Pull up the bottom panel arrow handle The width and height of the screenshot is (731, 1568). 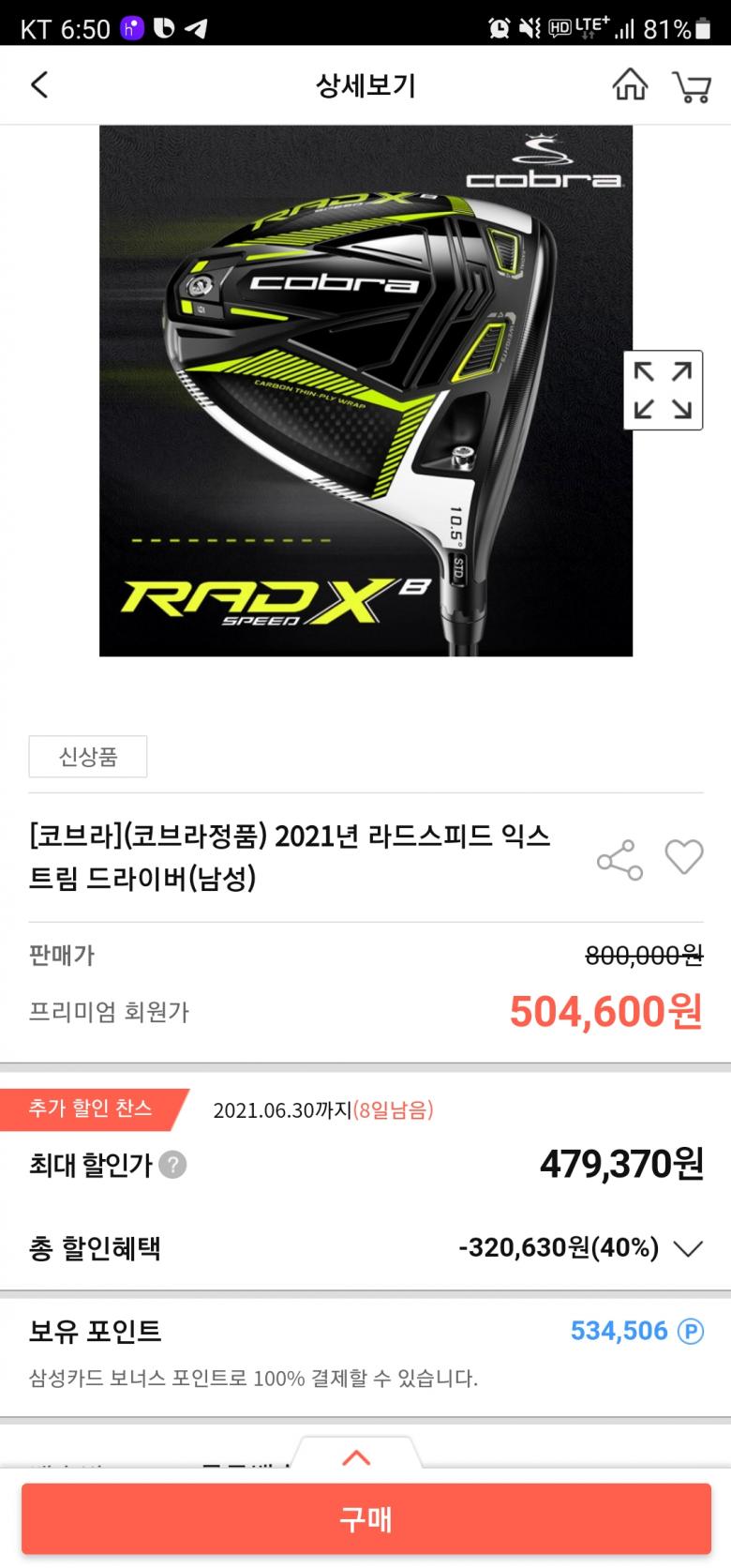(357, 1457)
